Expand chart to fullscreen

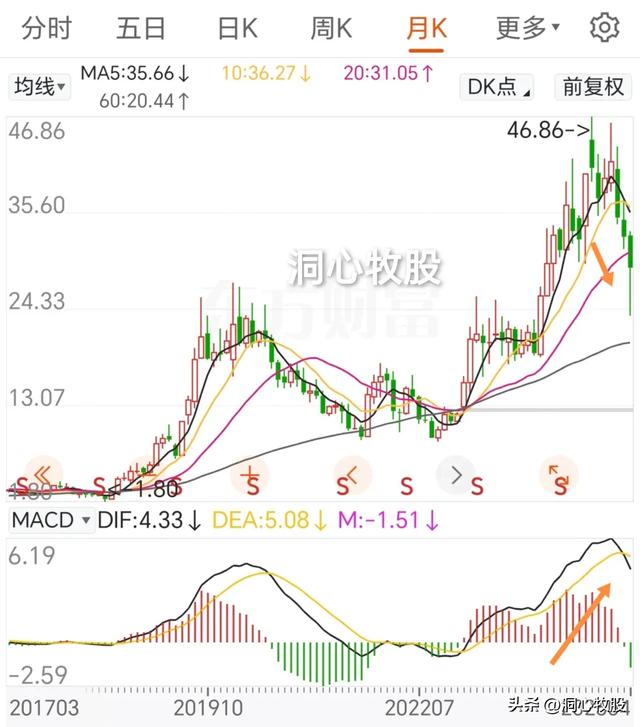click(558, 474)
